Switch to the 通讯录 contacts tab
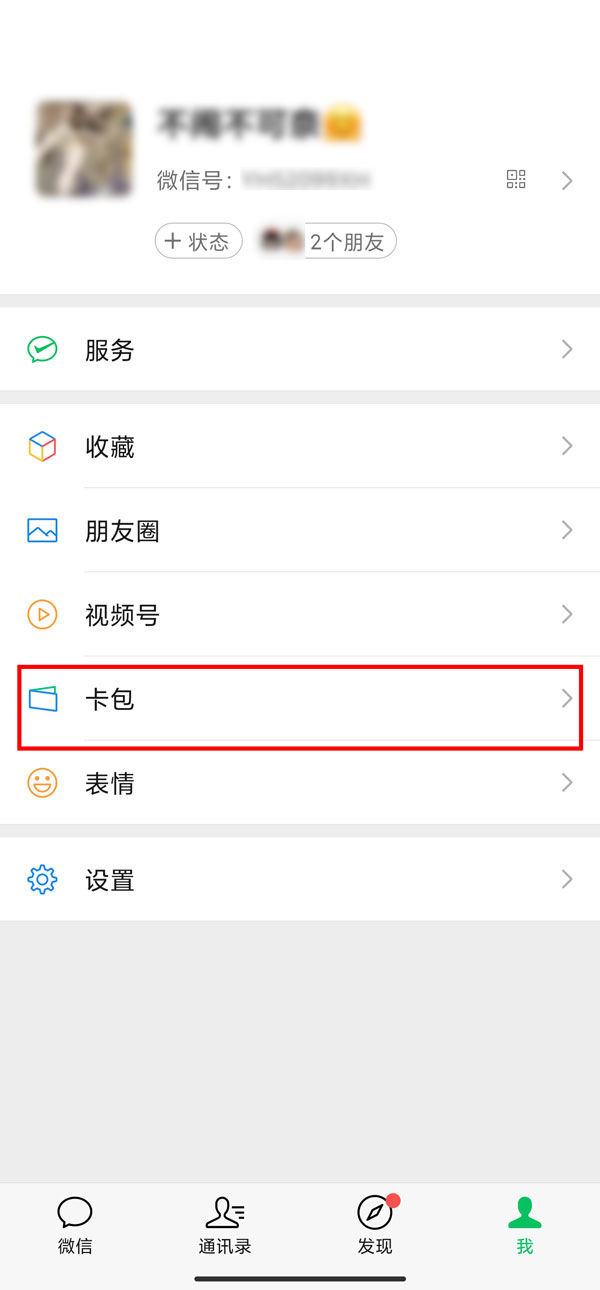Screen dimensions: 600x1290 coord(225,1225)
